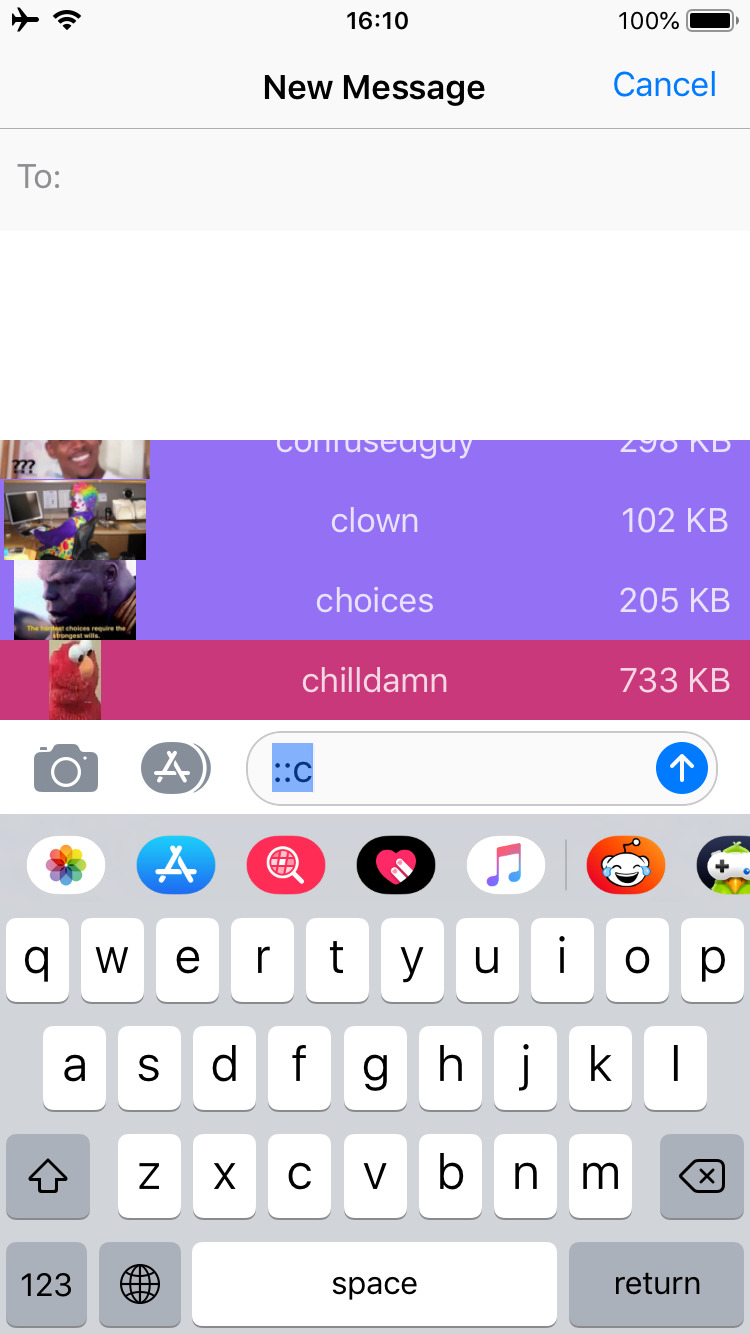Pick the chilldamn suggestion row

375,681
